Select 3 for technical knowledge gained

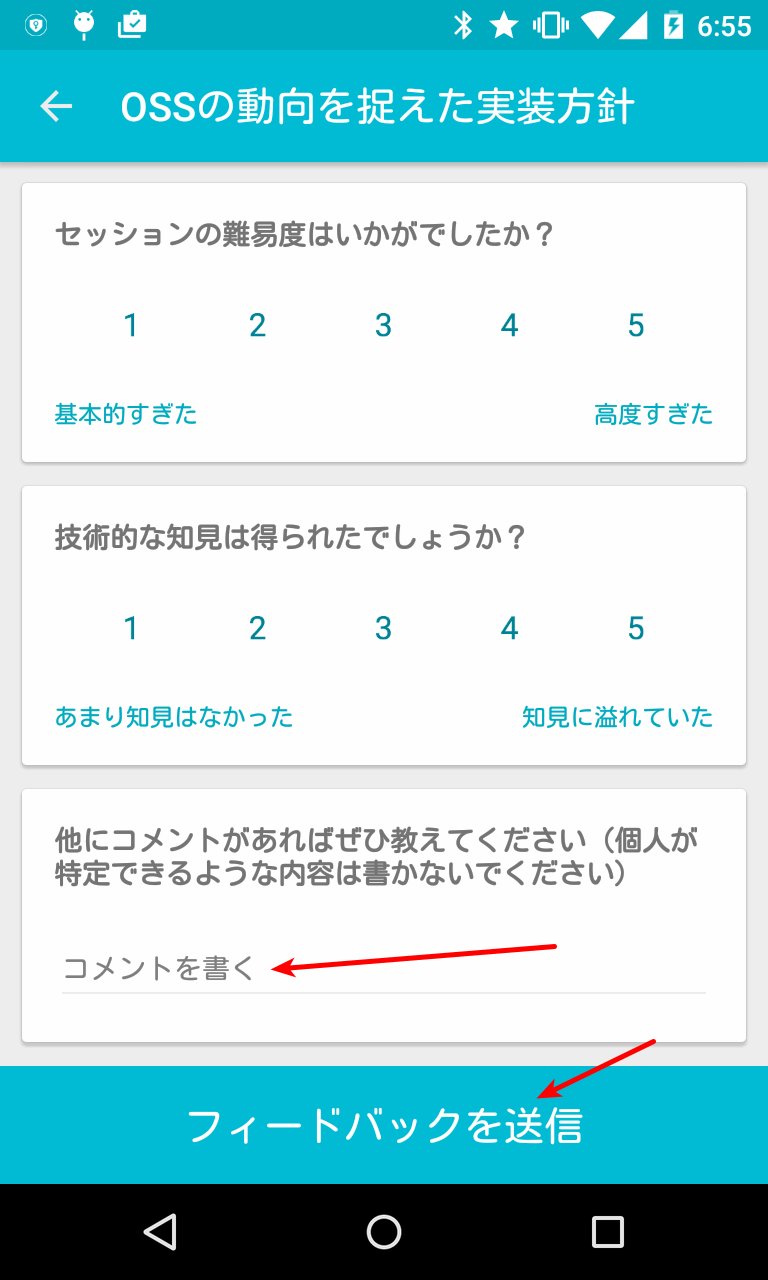pos(383,628)
